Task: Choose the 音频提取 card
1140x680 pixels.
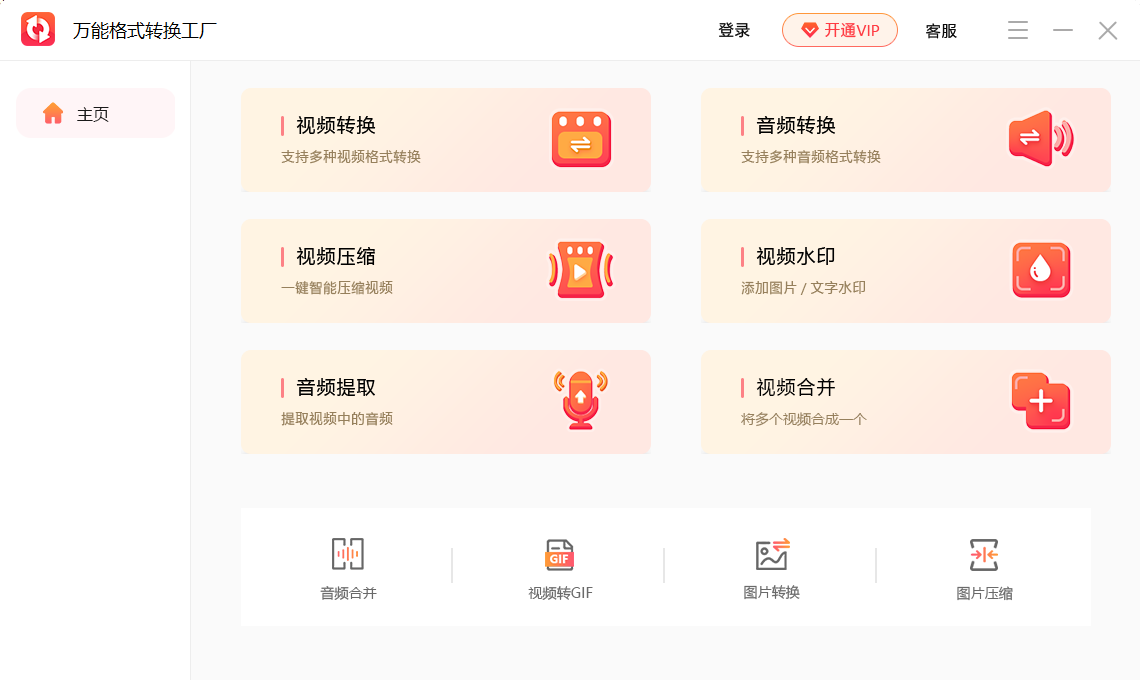Action: point(445,401)
